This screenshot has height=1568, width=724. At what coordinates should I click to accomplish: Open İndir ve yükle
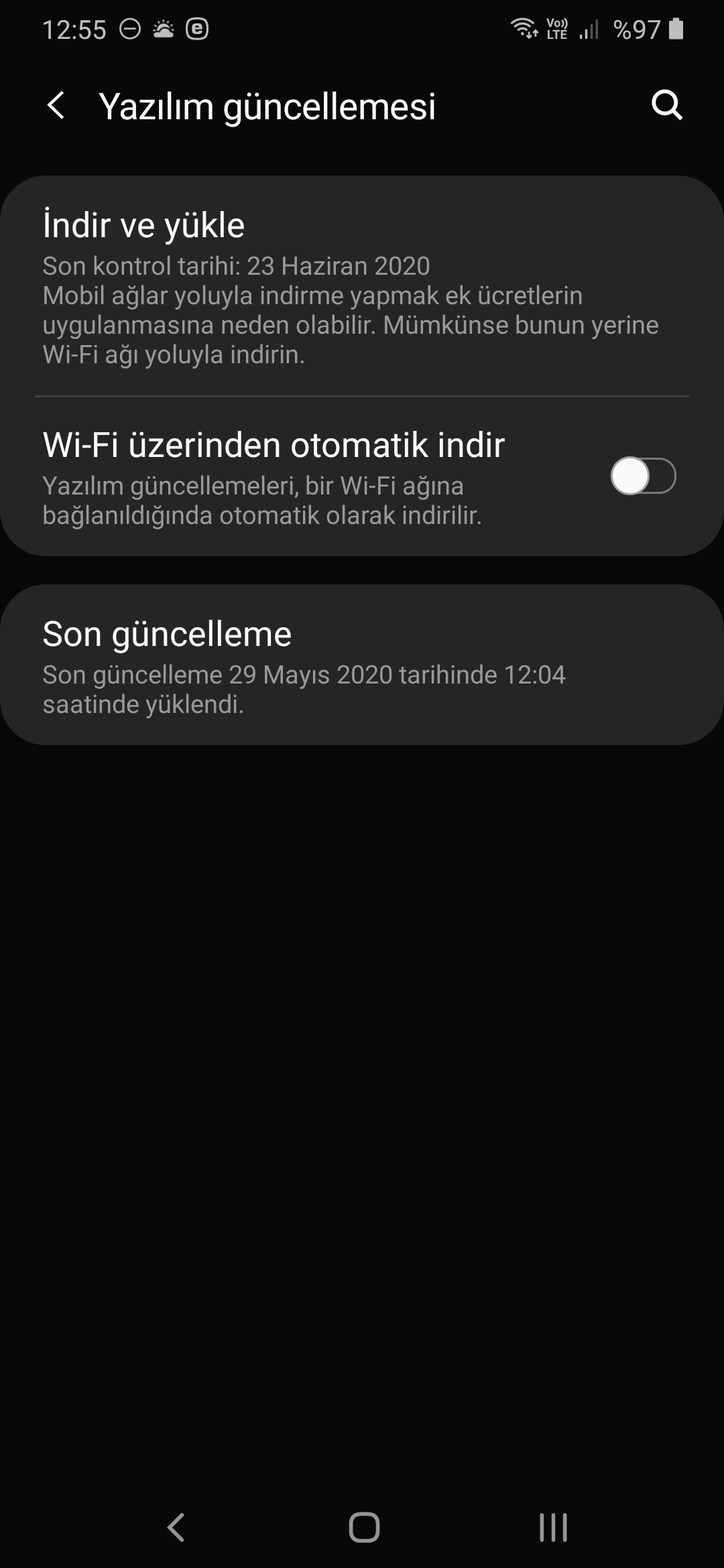(x=362, y=286)
